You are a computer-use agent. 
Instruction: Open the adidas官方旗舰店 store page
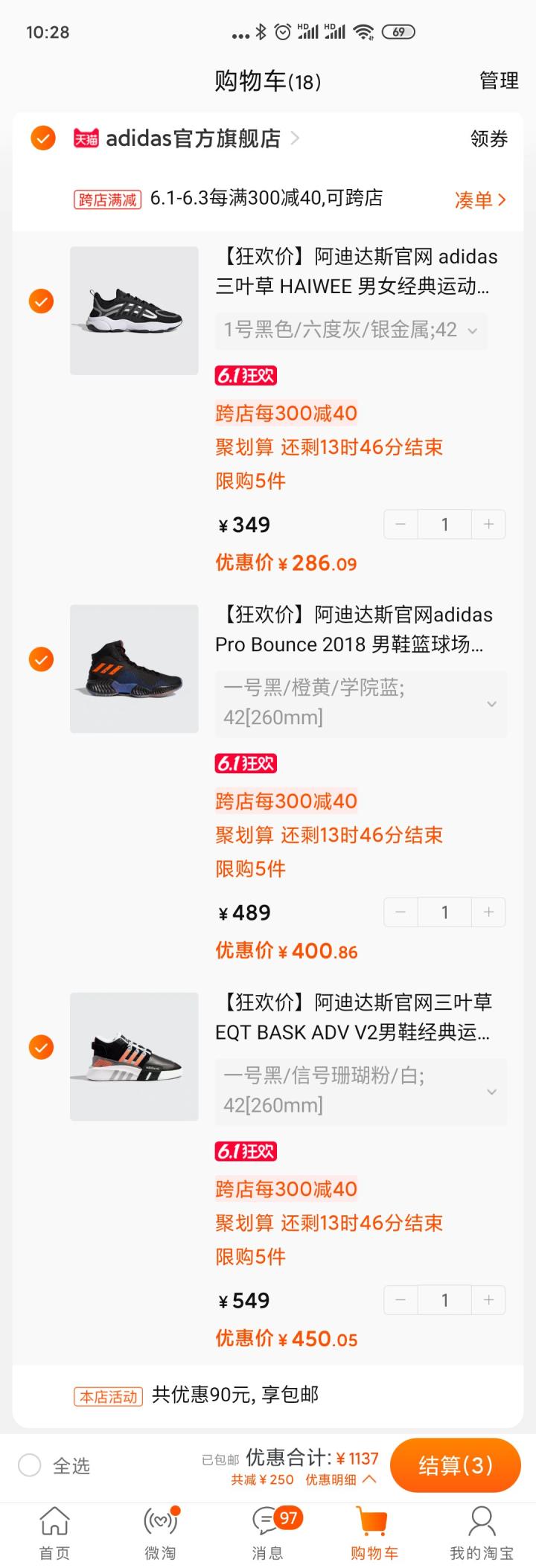pyautogui.click(x=194, y=138)
